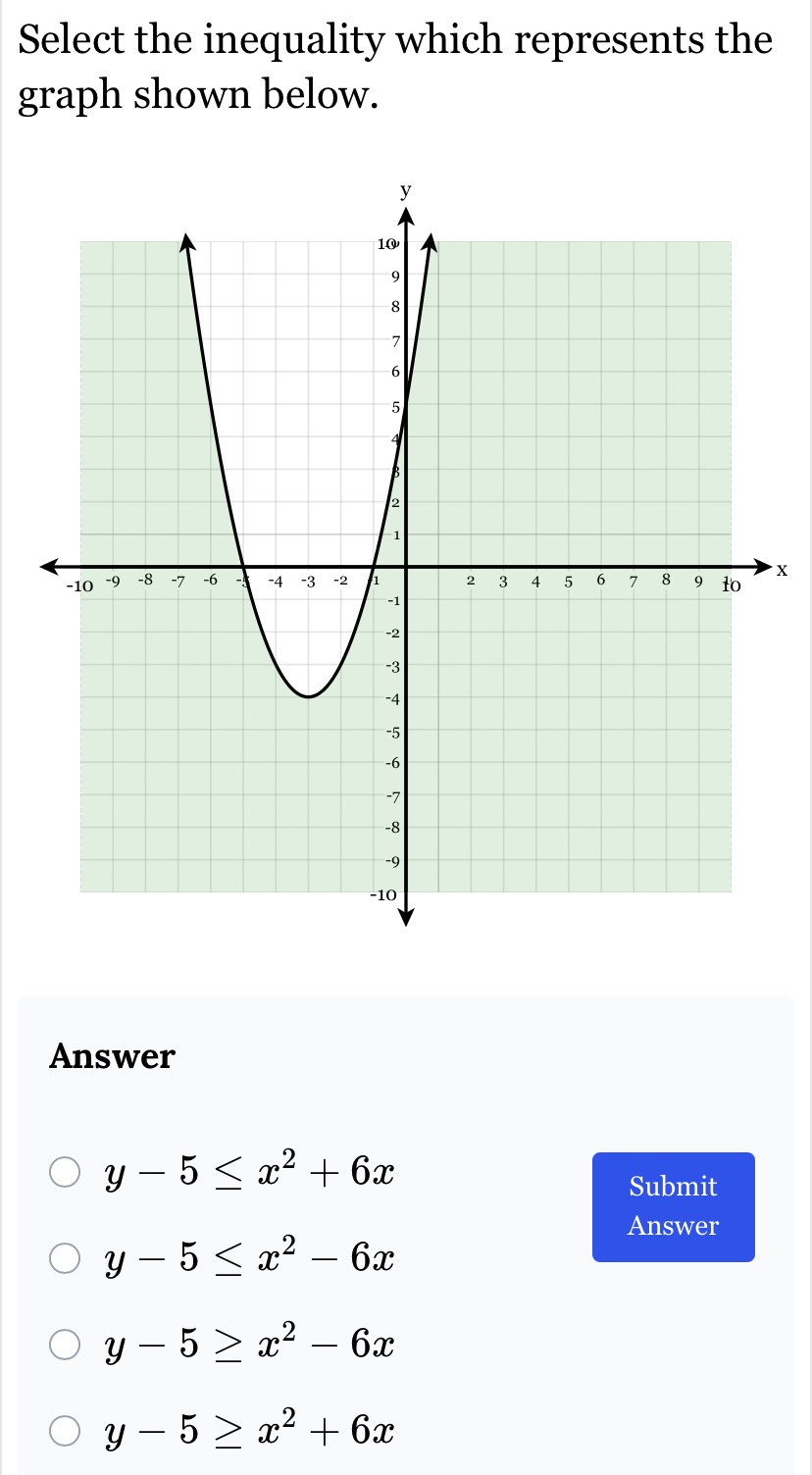
Task: Pick the answer y − 5 ≥ x² − 6x
Action: pos(66,1346)
